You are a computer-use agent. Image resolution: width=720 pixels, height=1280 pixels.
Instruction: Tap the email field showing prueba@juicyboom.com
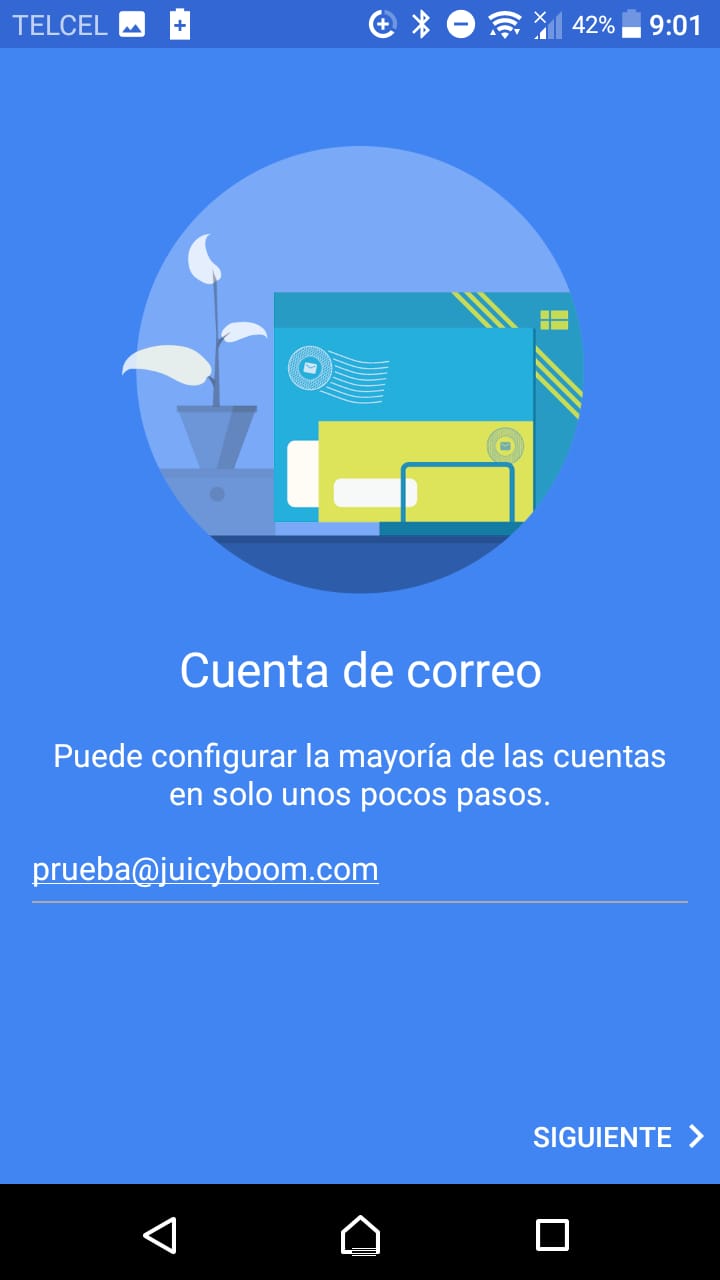point(359,870)
